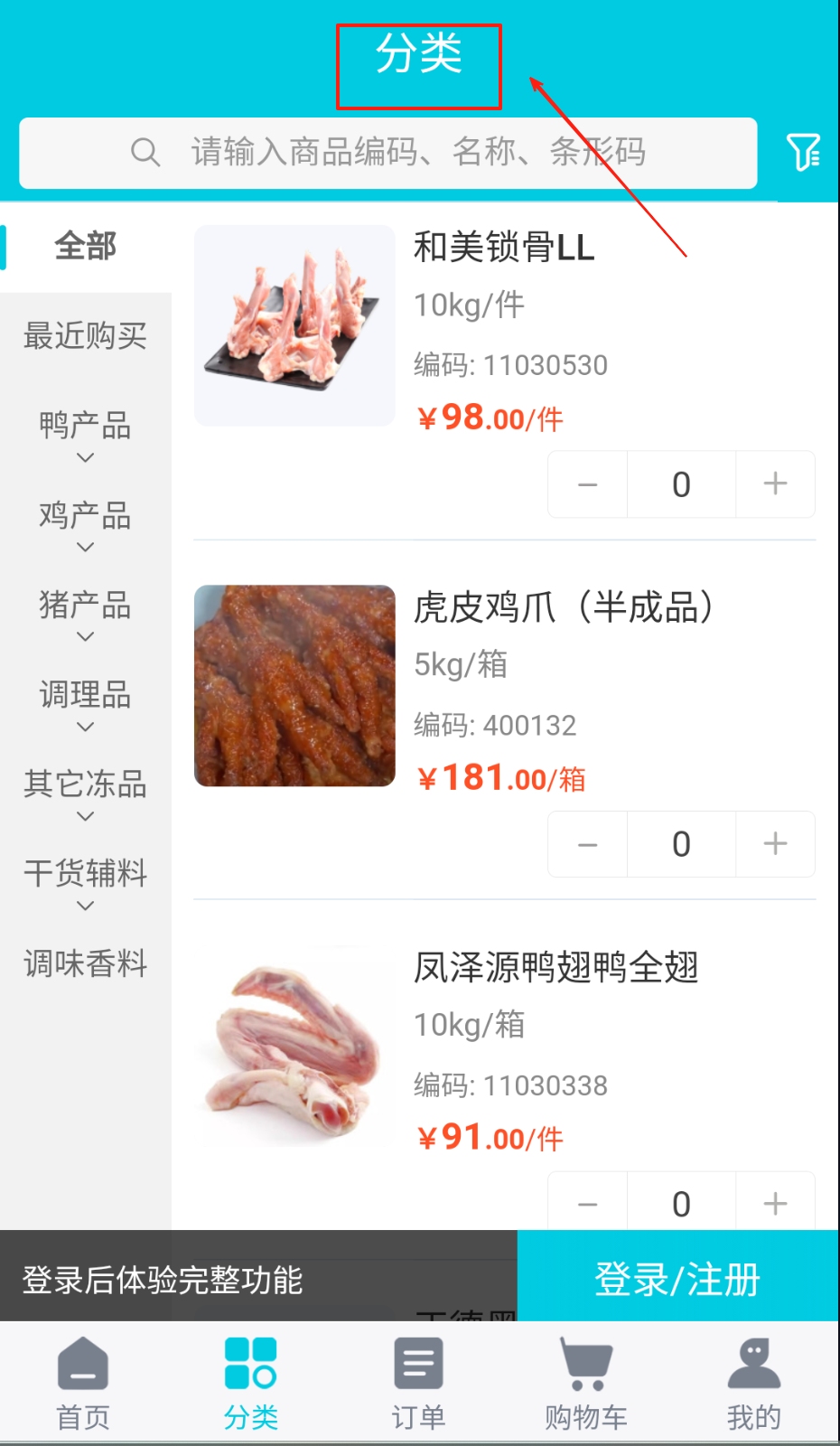Open the 购物车 tab
The image size is (840, 1446).
coord(586,1384)
